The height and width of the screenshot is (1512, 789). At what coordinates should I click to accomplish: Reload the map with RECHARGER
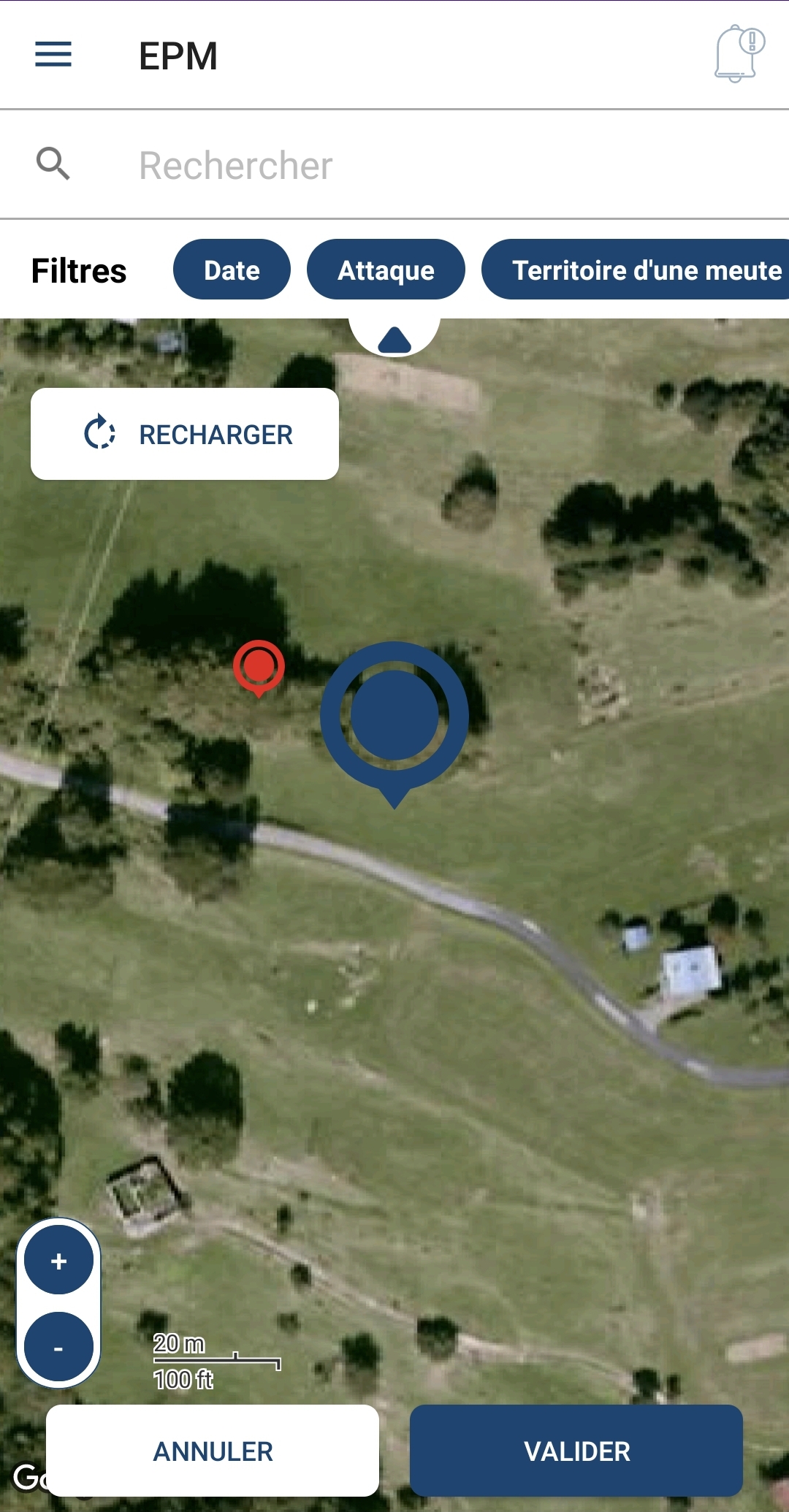185,434
